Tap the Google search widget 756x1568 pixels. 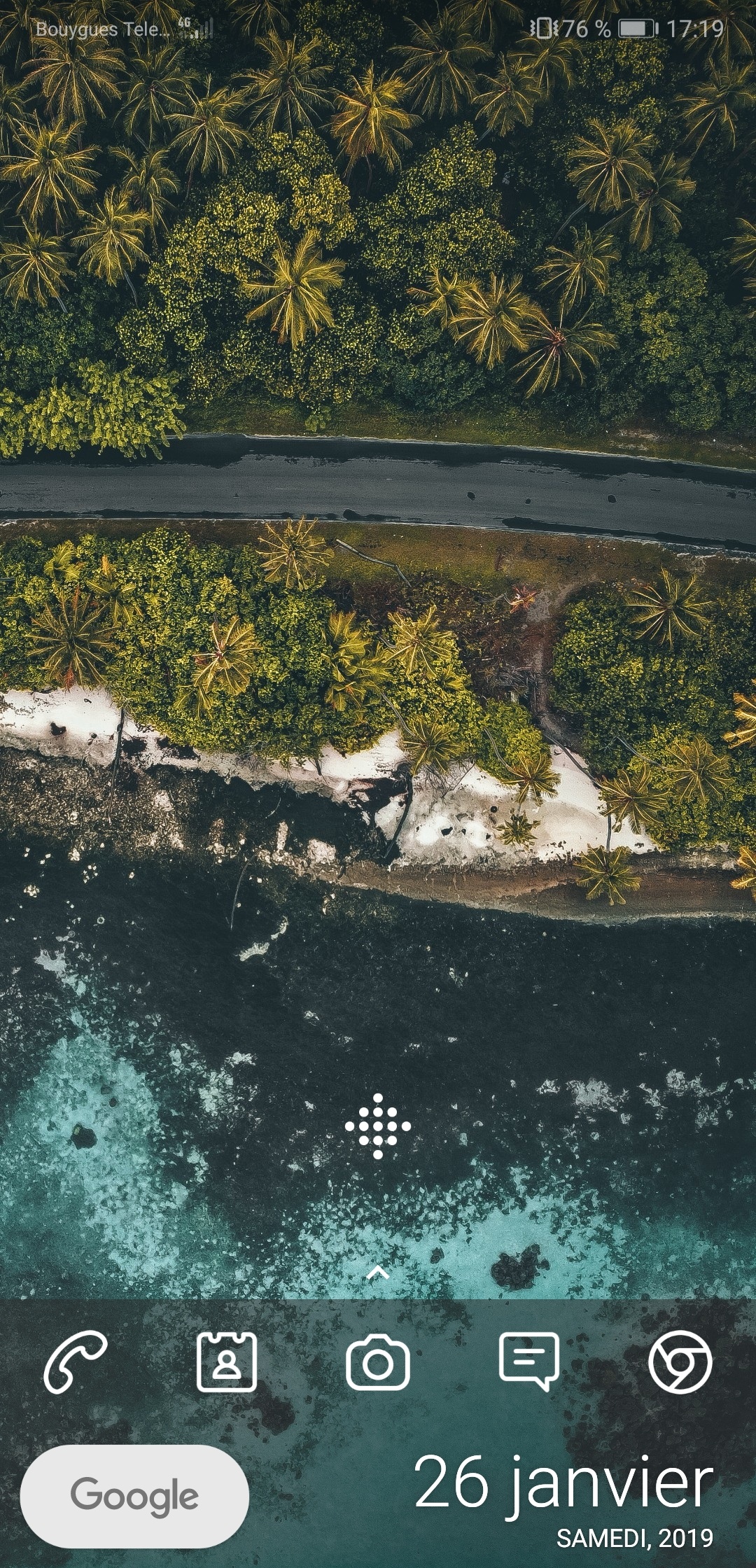(x=134, y=1496)
